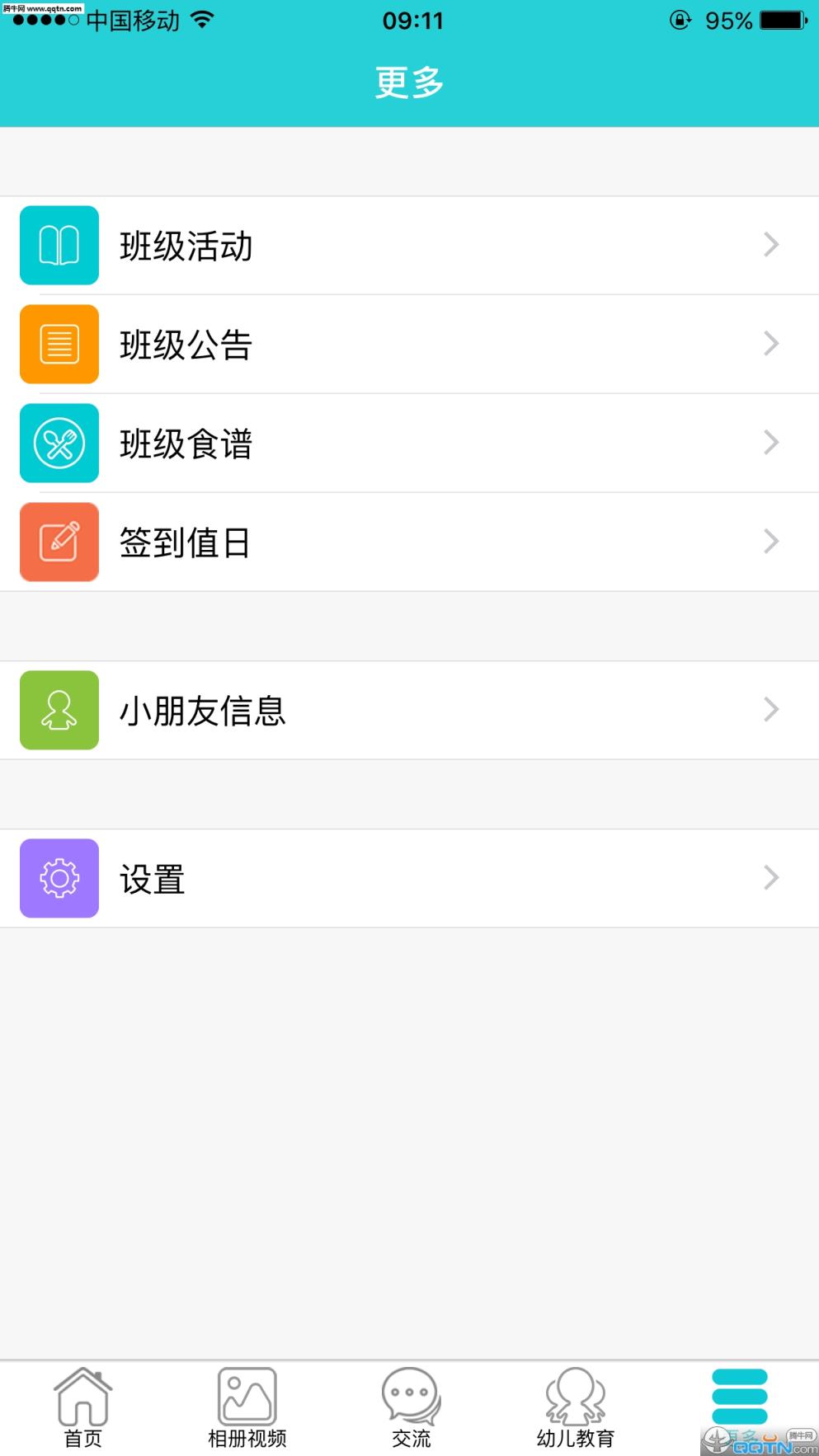This screenshot has height=1456, width=819.
Task: Tap the orange 班级公告 notice icon
Action: click(x=59, y=344)
